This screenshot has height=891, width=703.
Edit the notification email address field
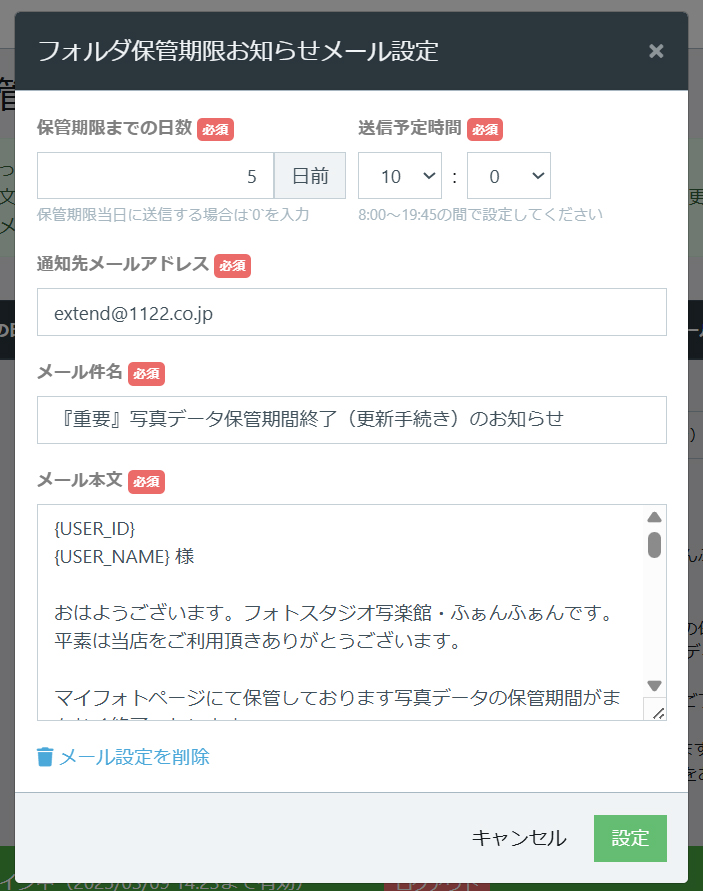[x=351, y=313]
